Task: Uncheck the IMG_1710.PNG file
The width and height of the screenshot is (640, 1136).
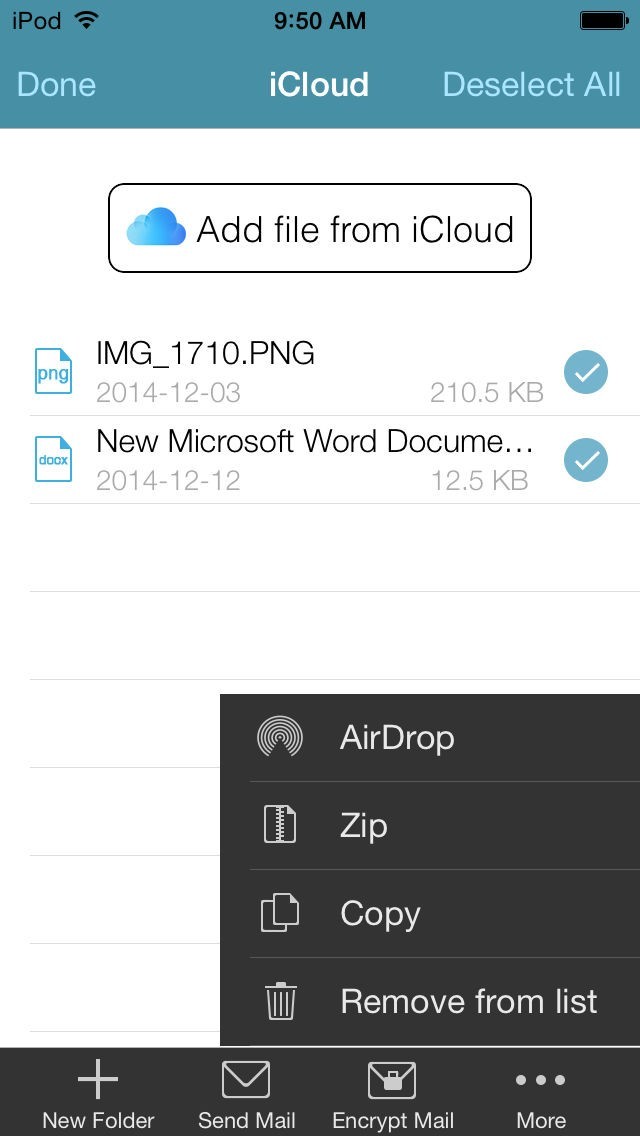Action: click(586, 372)
